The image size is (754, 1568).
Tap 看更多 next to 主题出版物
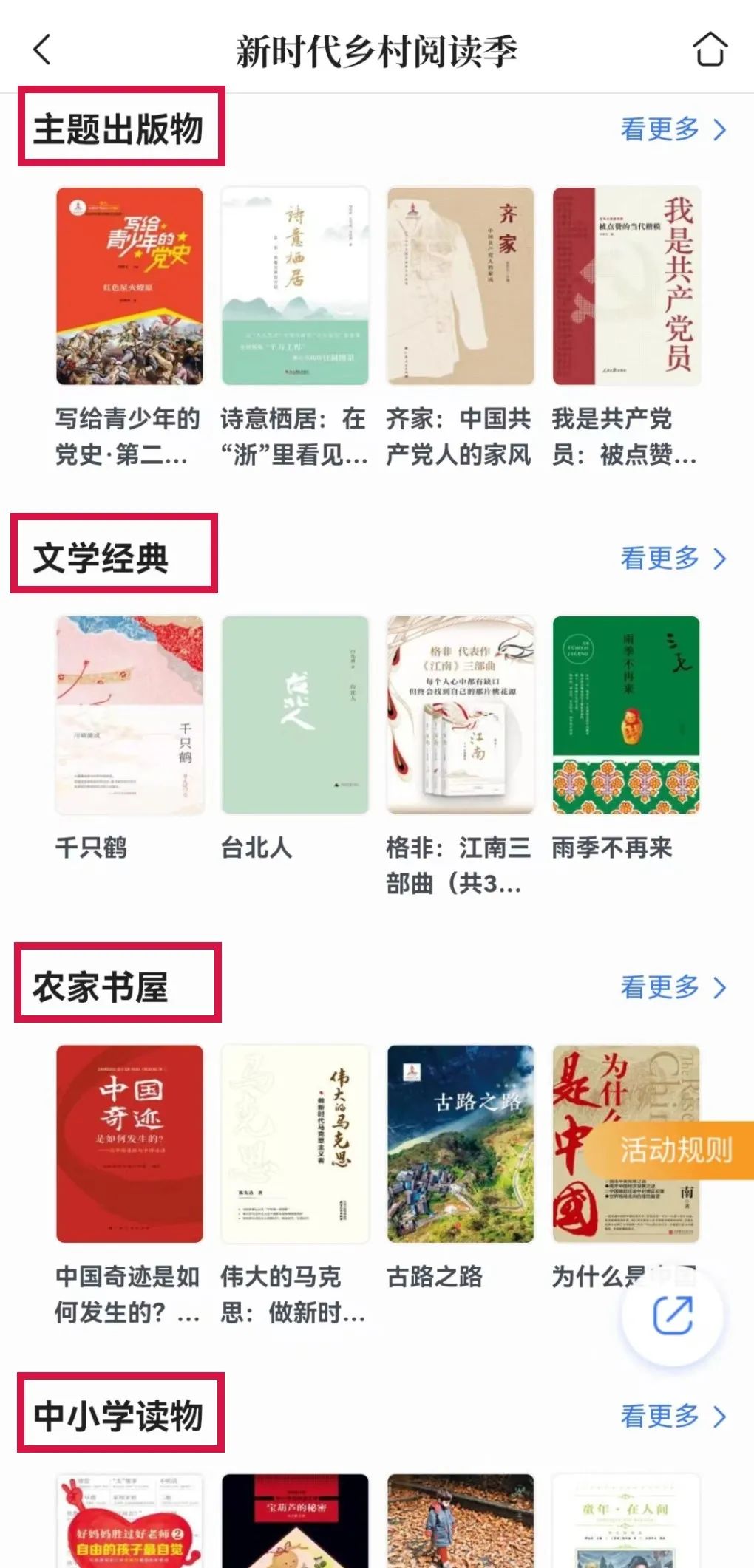tap(673, 129)
